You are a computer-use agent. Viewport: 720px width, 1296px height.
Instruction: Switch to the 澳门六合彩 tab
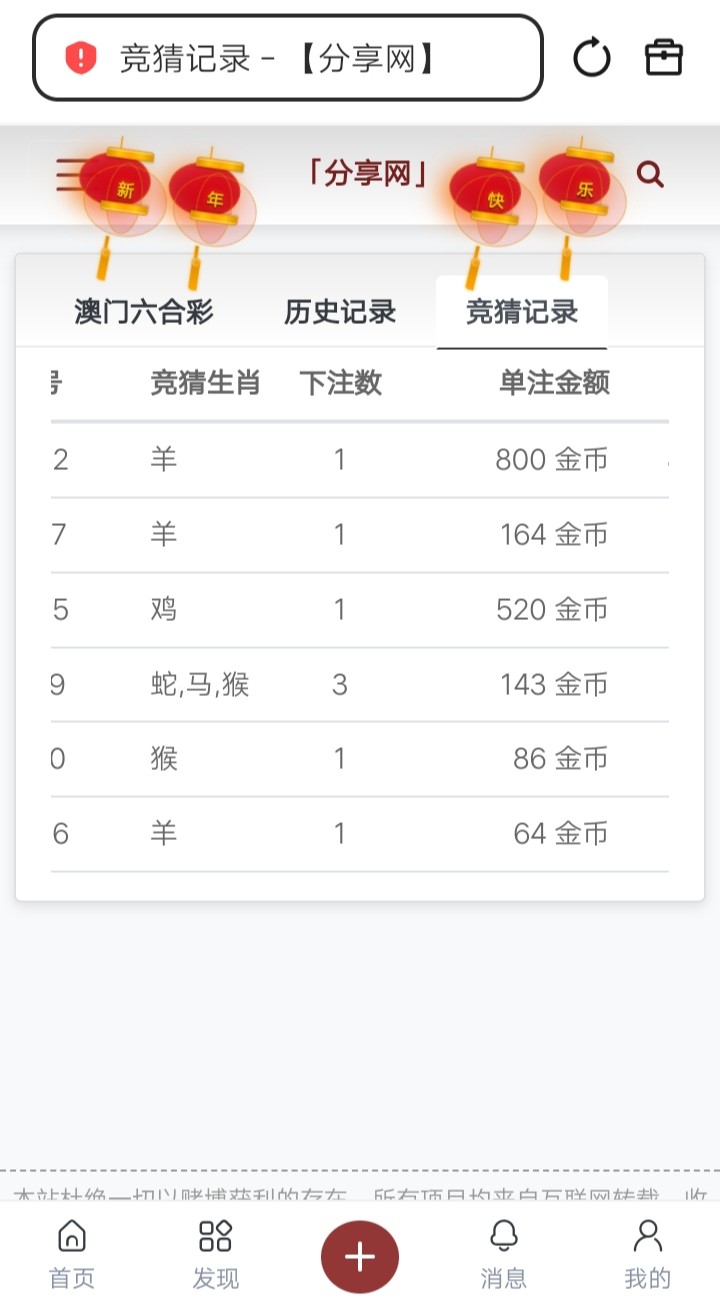click(x=144, y=312)
